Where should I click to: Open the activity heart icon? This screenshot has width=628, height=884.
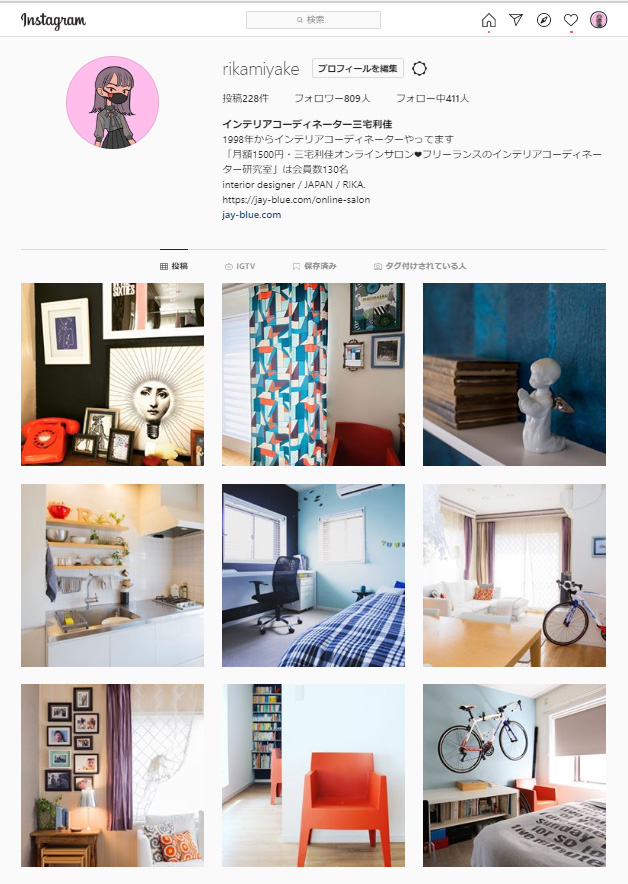point(571,20)
